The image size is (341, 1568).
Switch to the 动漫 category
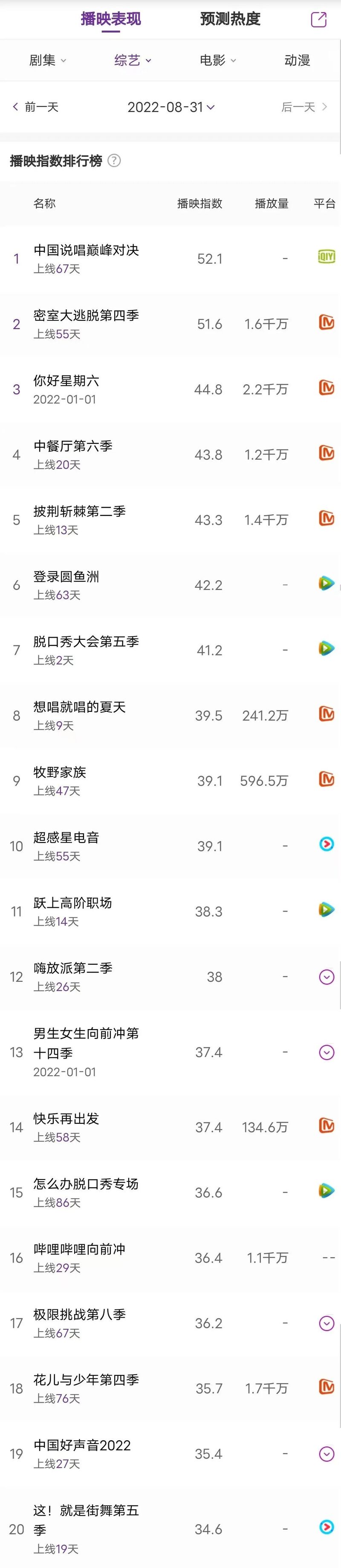click(x=297, y=60)
